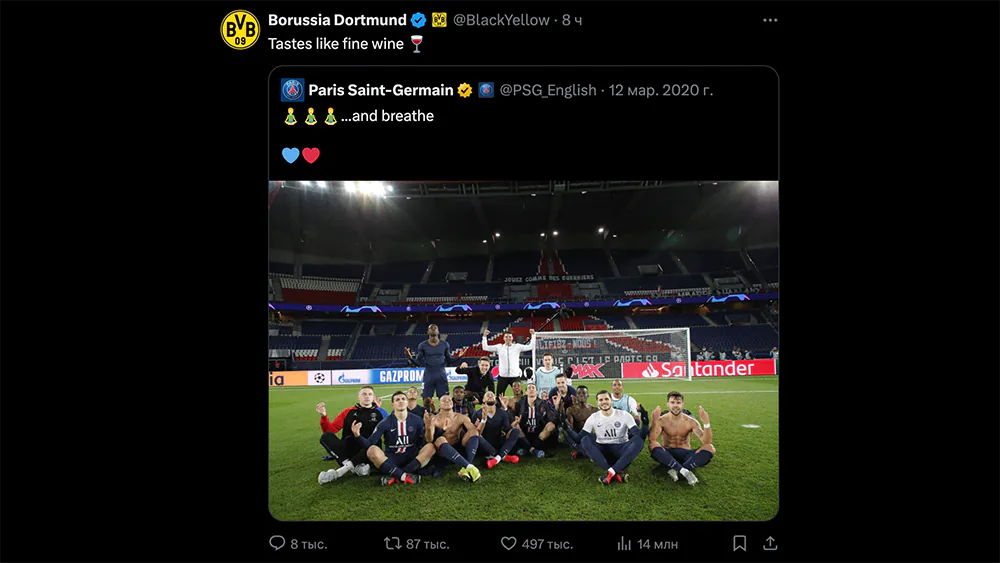
Task: View the tweet's analytics views
Action: point(624,543)
